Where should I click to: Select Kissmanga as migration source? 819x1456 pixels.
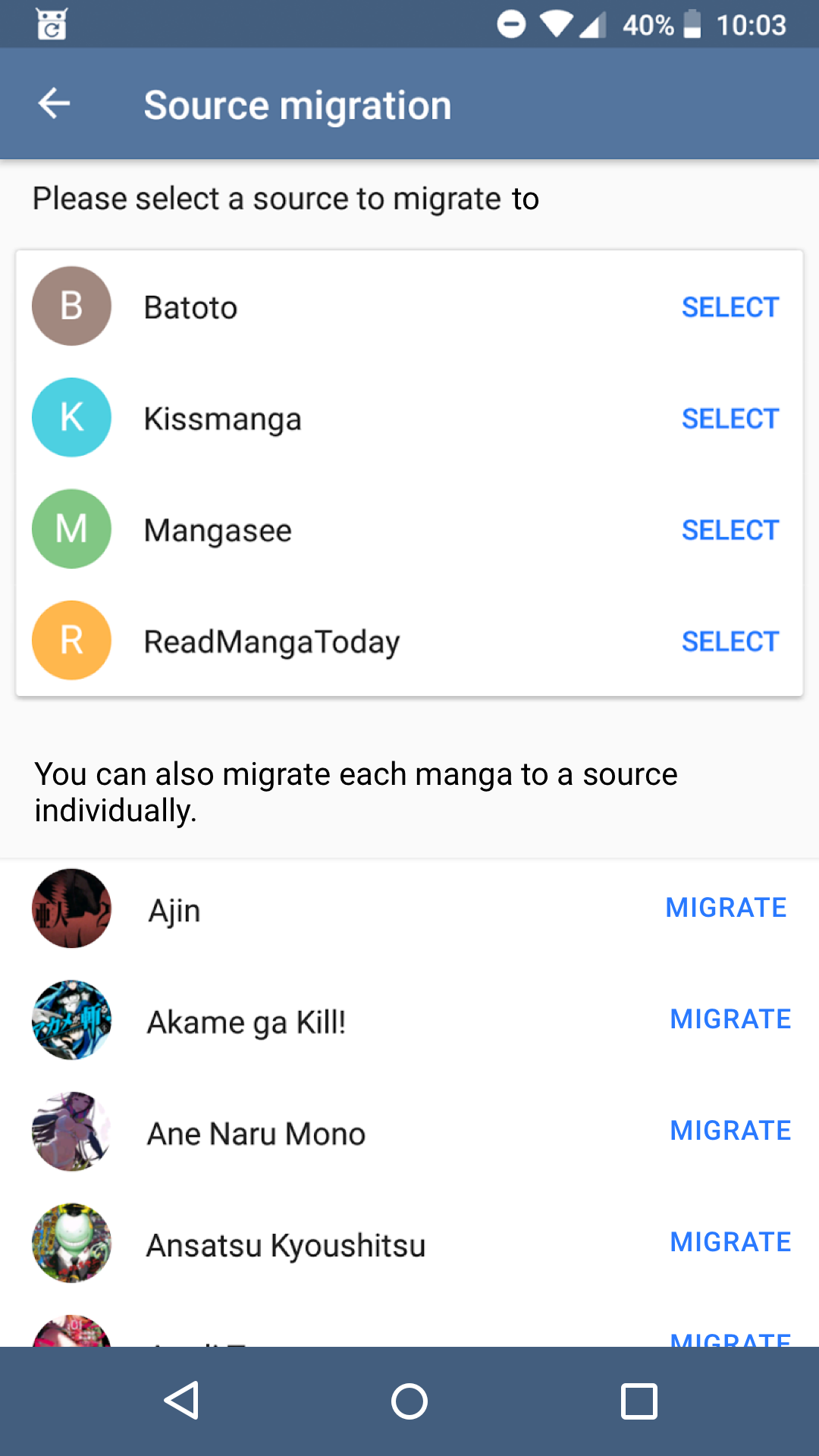point(730,419)
